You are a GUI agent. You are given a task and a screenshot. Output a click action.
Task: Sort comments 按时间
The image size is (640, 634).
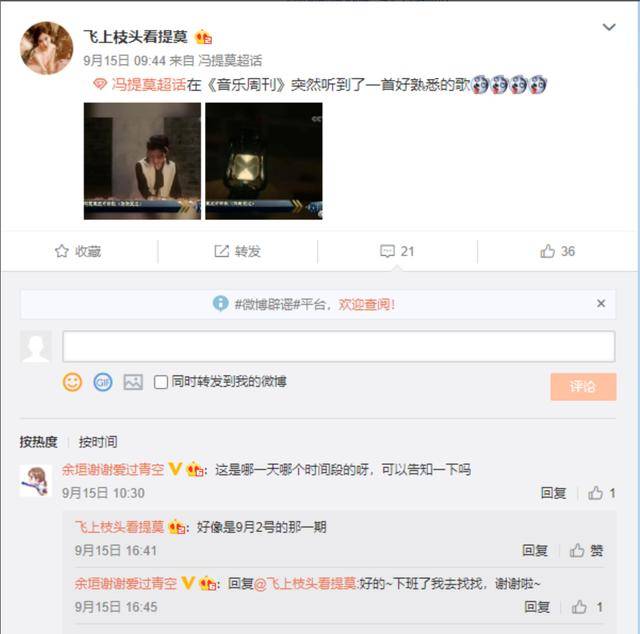[x=98, y=441]
